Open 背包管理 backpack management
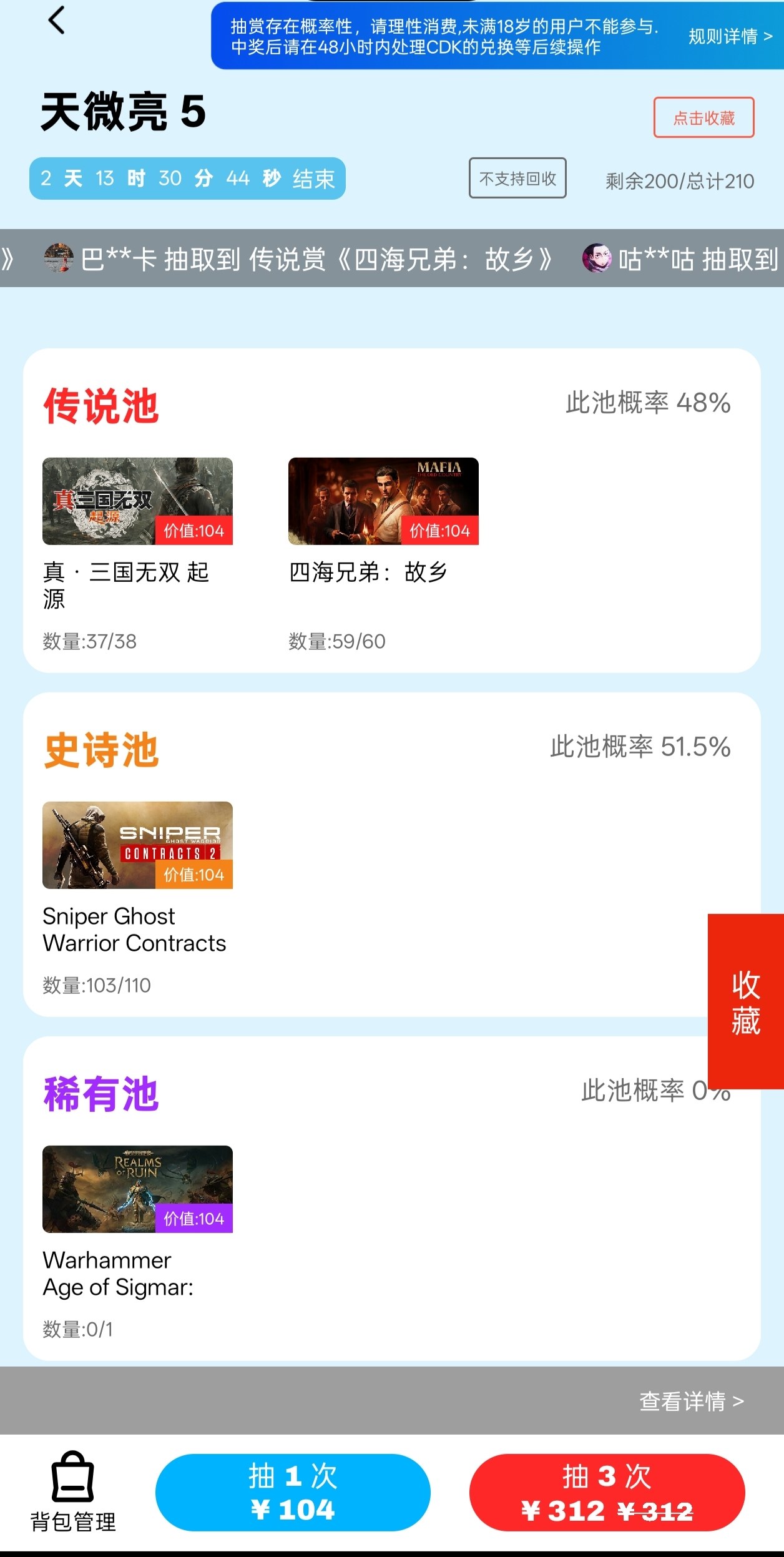The width and height of the screenshot is (784, 1557). point(73,1491)
